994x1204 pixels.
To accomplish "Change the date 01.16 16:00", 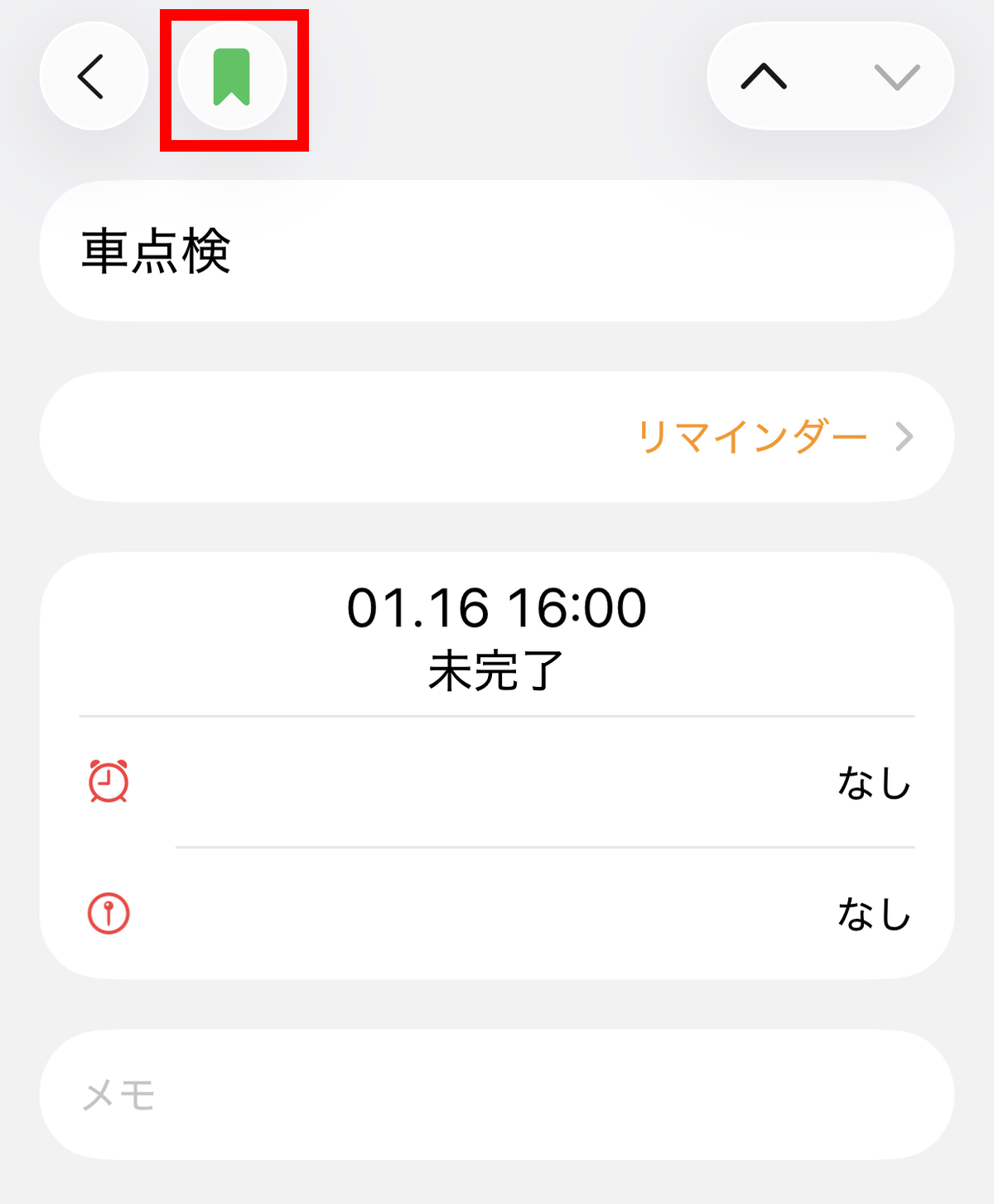I will [496, 608].
